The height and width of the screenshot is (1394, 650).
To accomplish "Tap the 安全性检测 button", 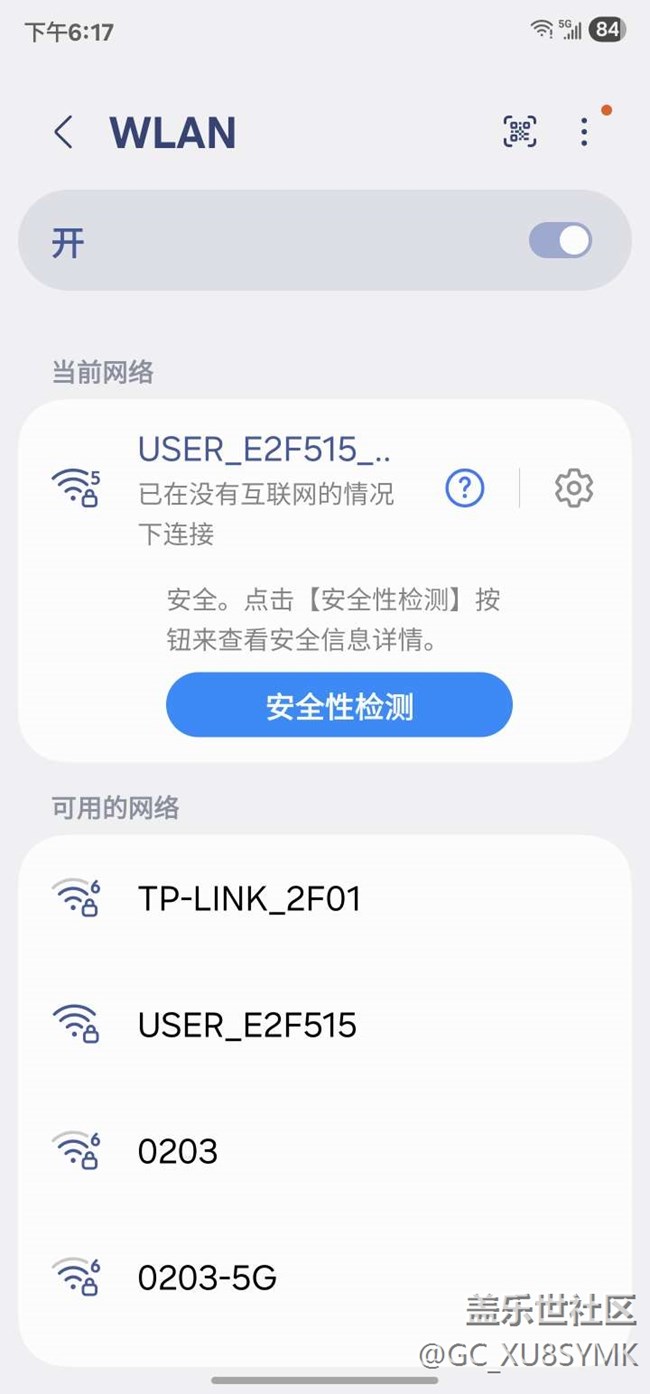I will [339, 706].
